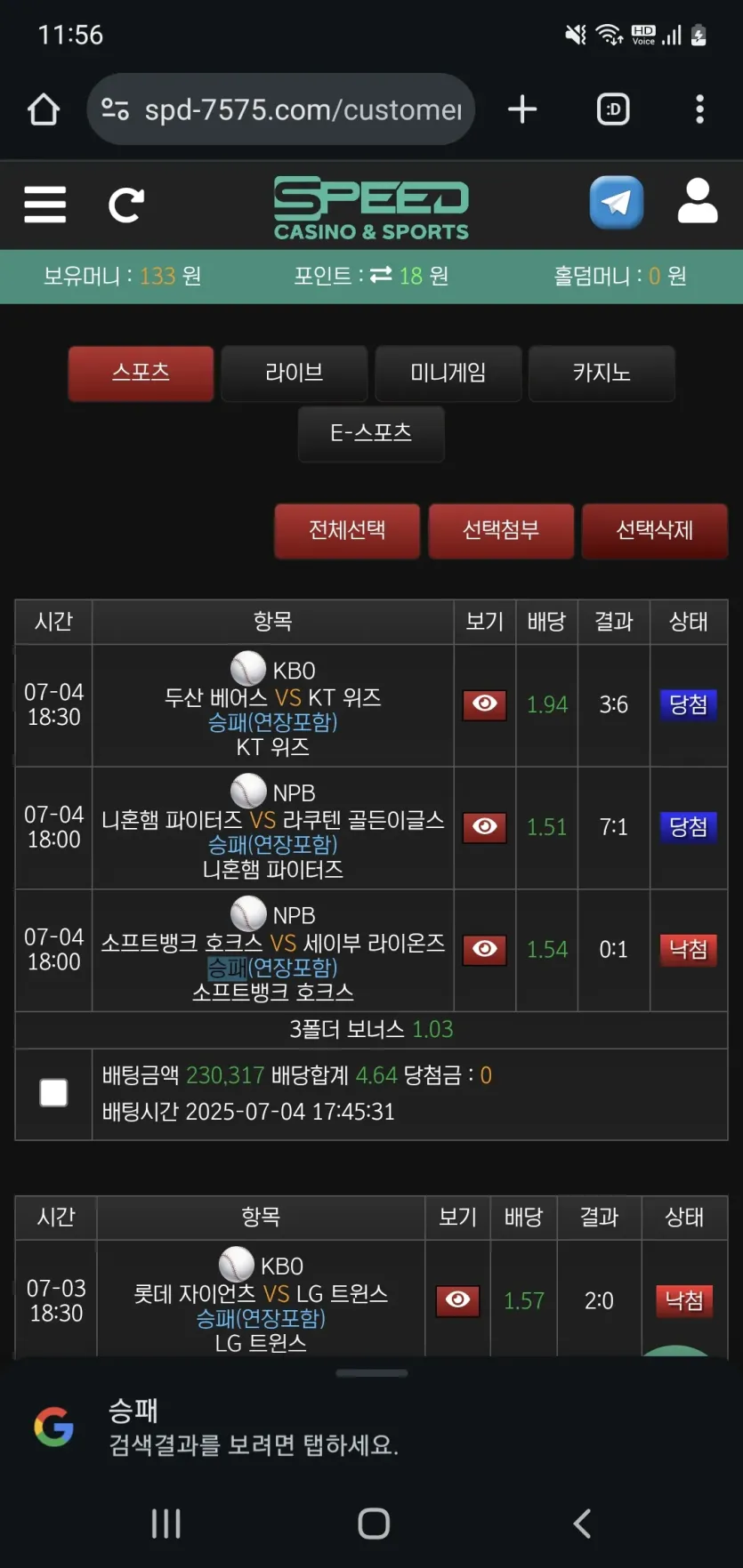The height and width of the screenshot is (1568, 743).
Task: Tap the 전체선택 button
Action: [347, 531]
